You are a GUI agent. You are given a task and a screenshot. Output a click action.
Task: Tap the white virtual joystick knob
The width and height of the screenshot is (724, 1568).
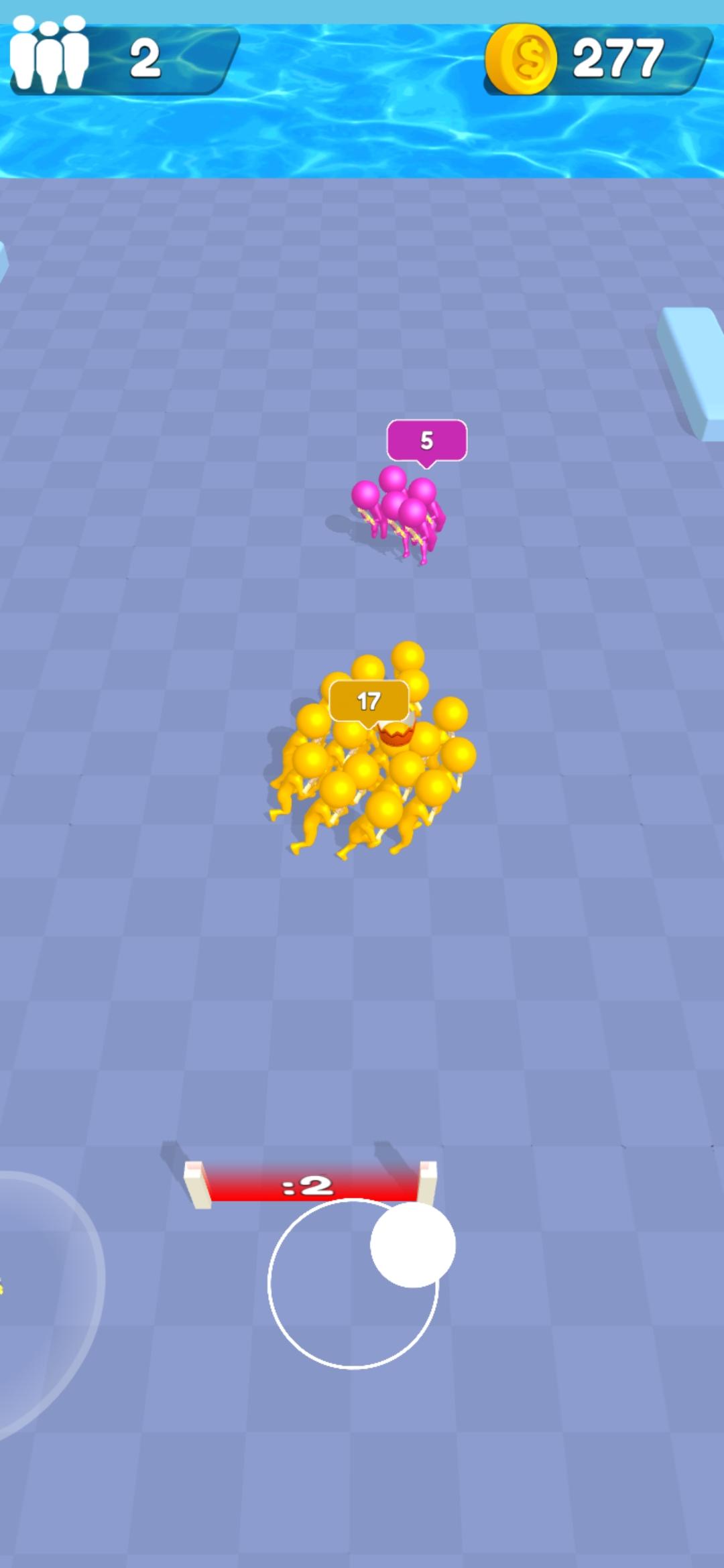412,1244
